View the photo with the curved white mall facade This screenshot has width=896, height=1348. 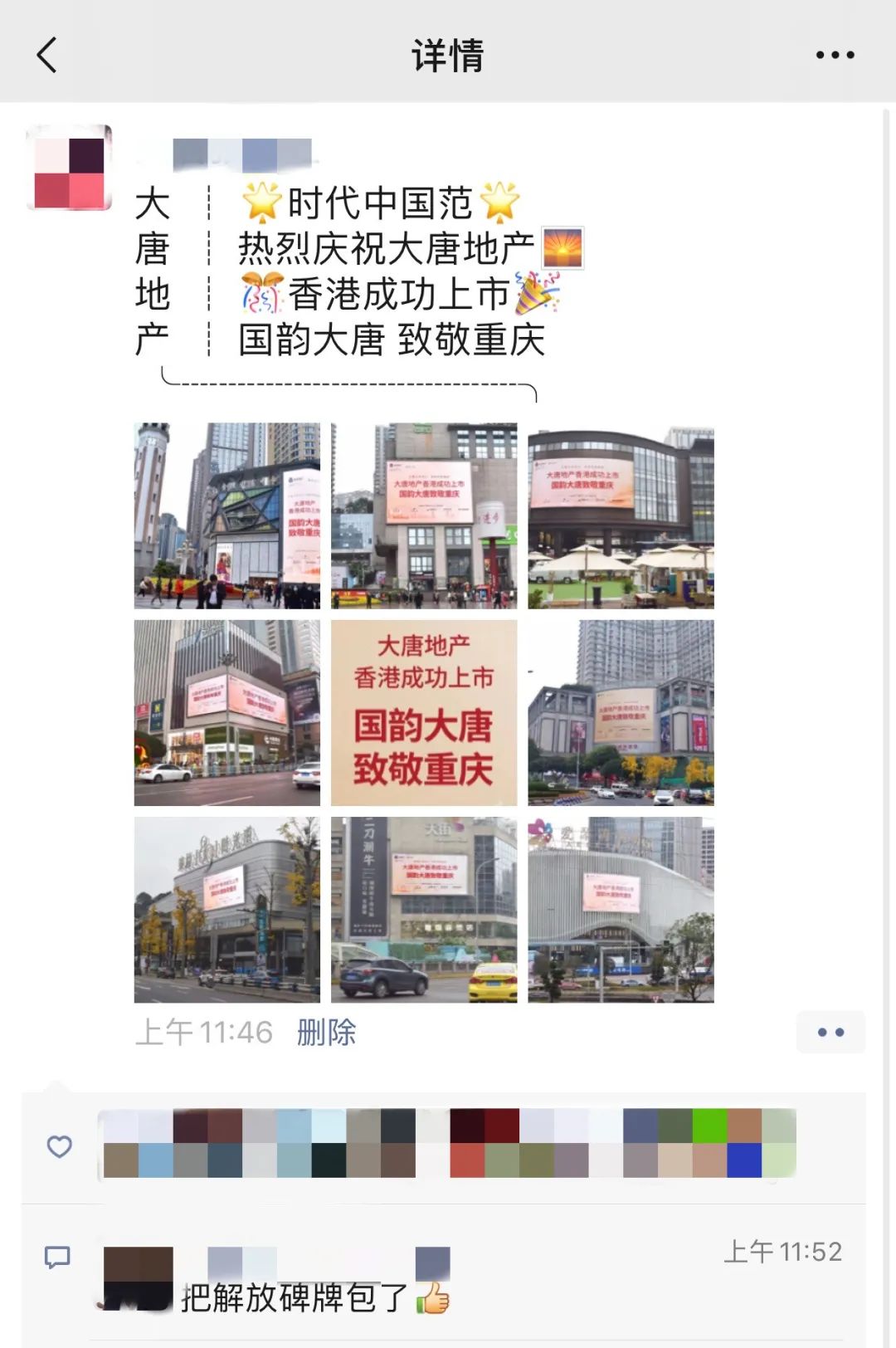coord(621,909)
